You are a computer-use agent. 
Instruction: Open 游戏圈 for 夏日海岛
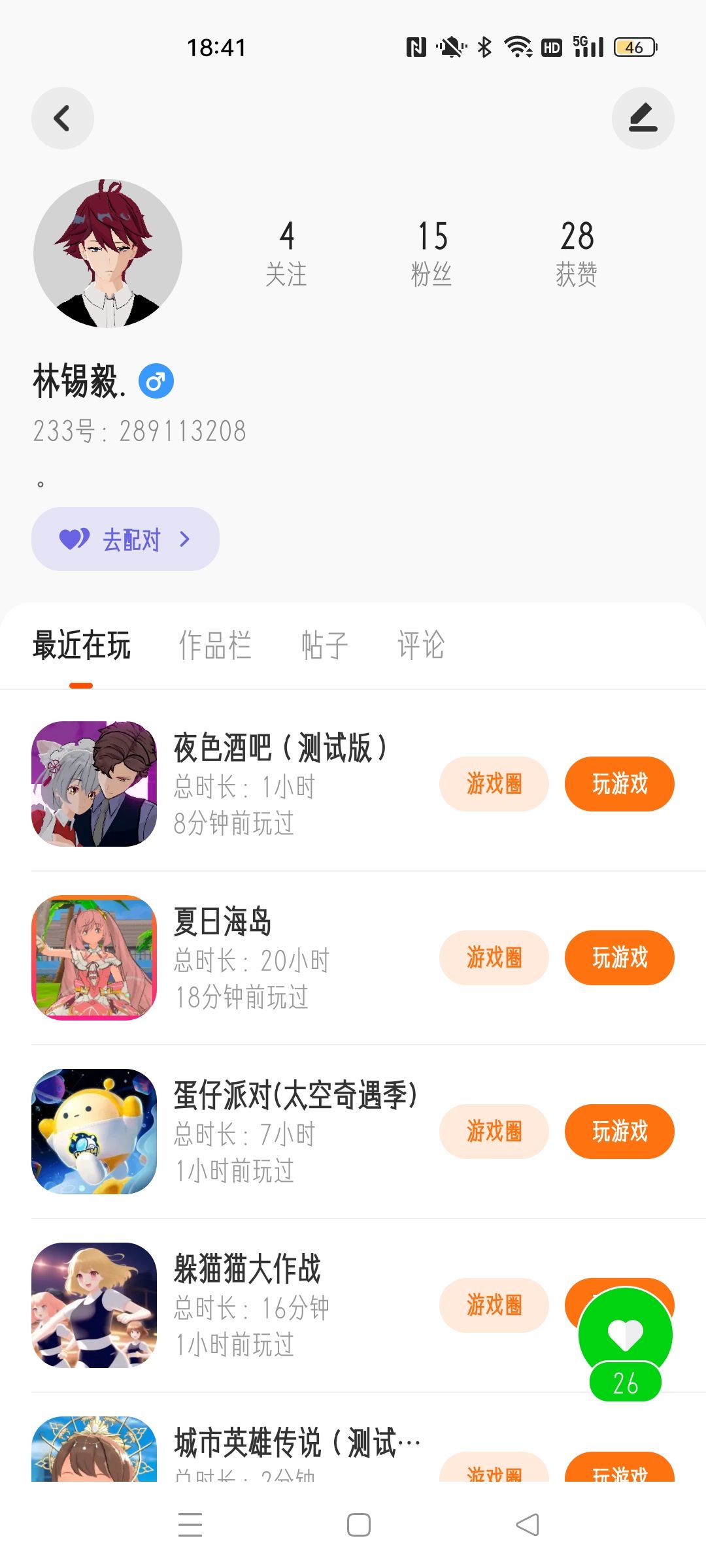[x=494, y=958]
